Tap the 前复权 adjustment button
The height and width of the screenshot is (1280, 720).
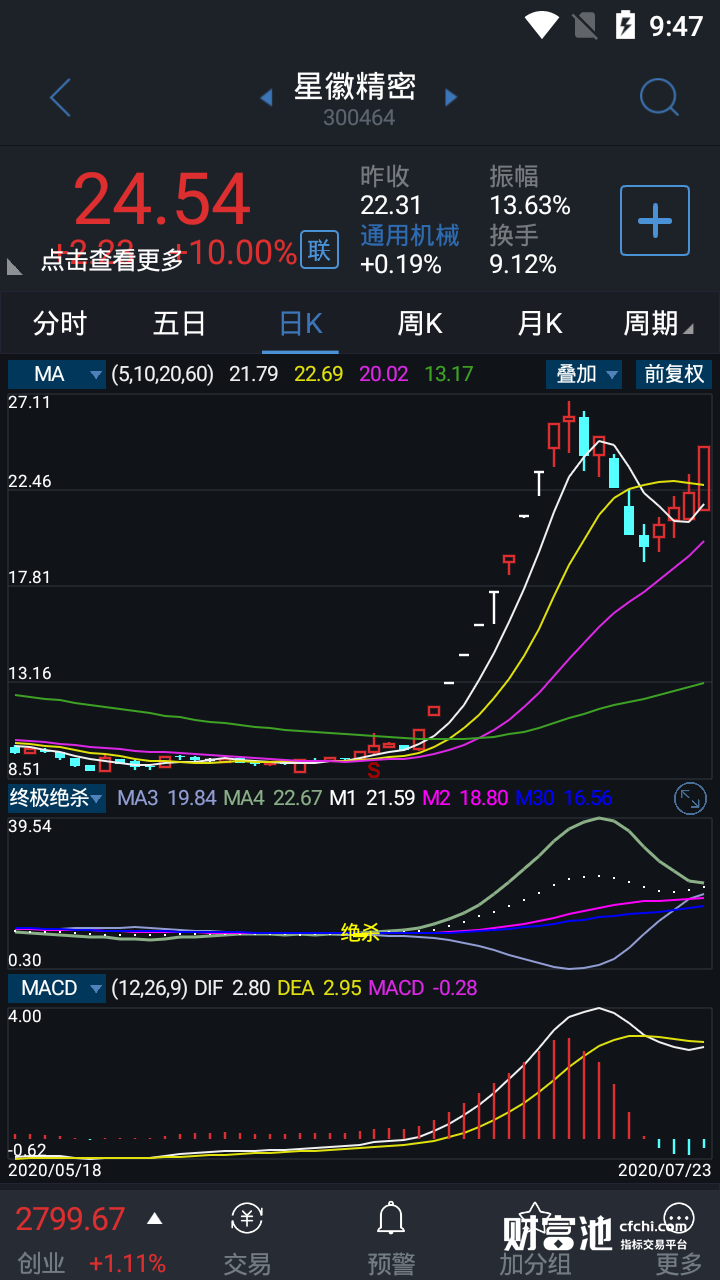674,375
